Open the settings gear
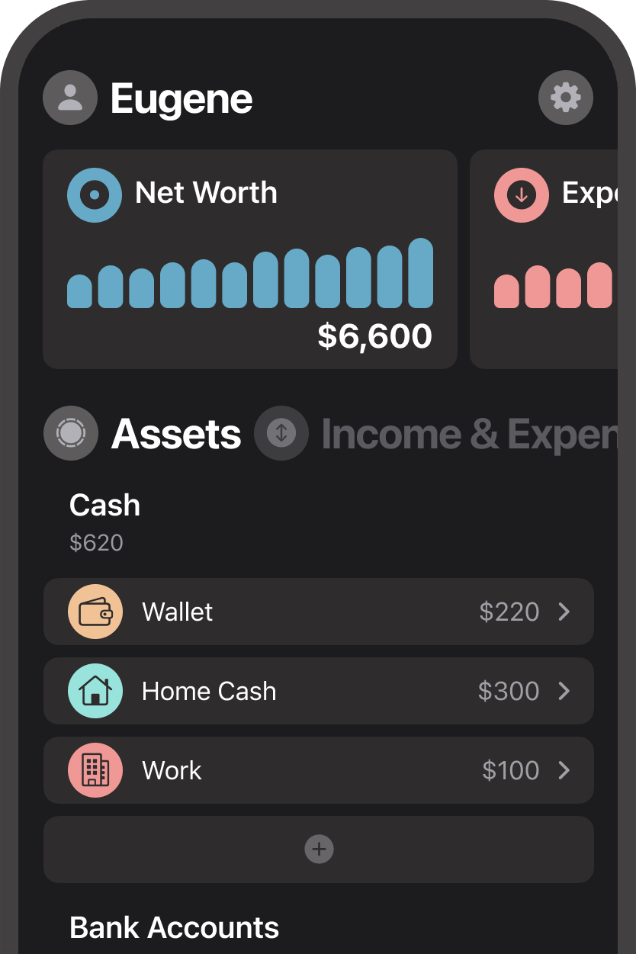The image size is (636, 954). tap(565, 98)
